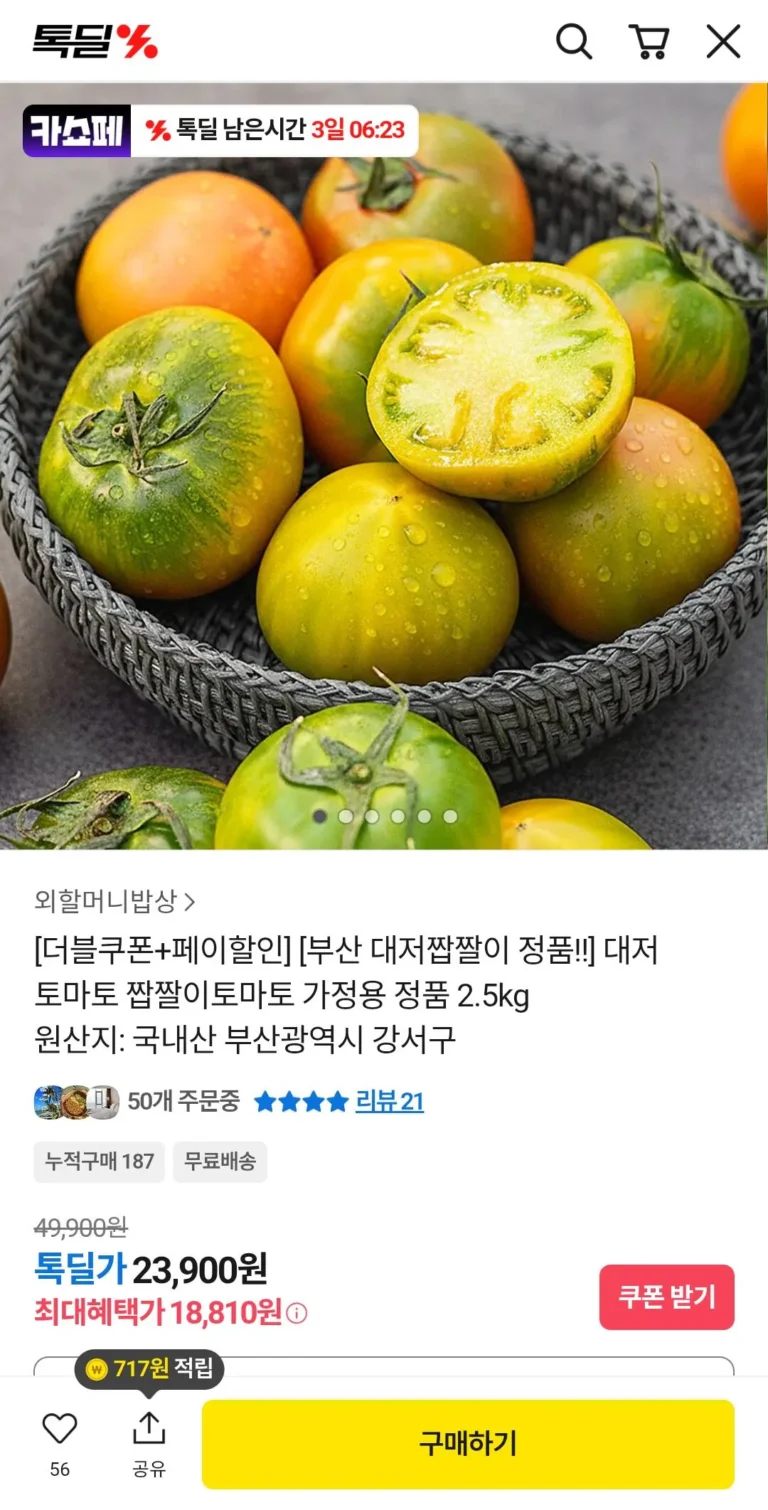Tap the 쿠폰 받기 button

tap(666, 1297)
